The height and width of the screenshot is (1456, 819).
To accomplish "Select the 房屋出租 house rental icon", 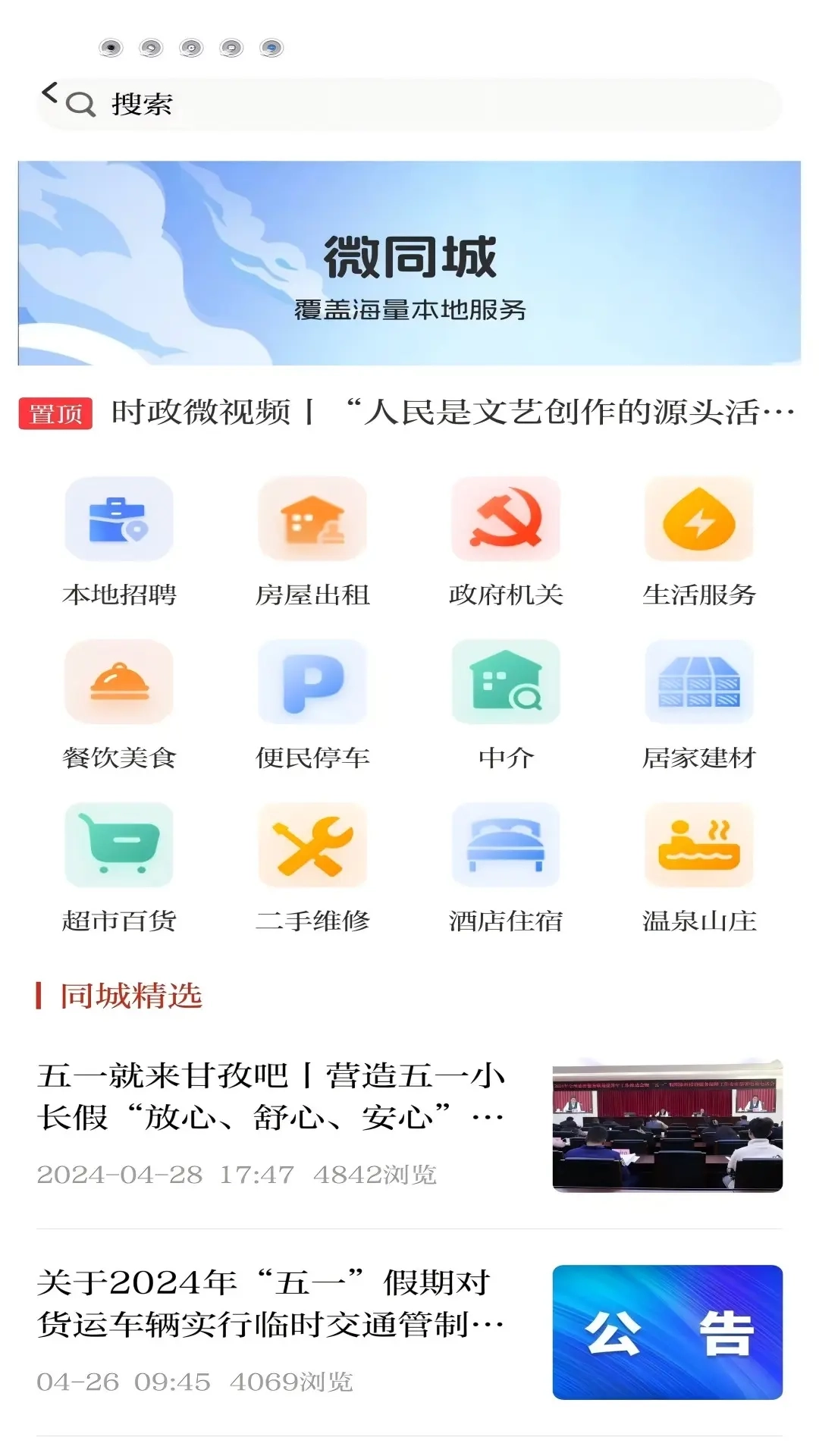I will tap(312, 519).
